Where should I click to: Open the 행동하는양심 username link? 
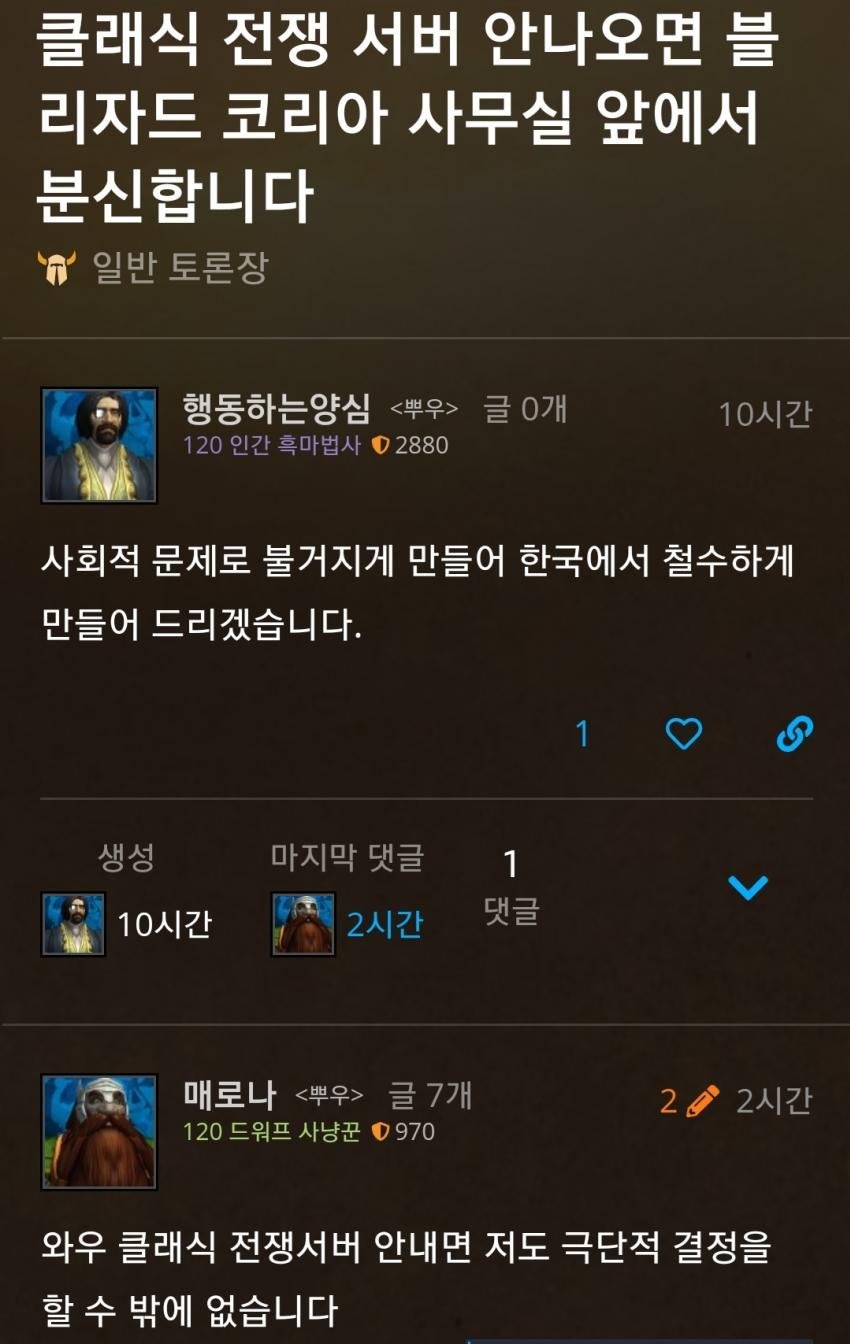276,409
